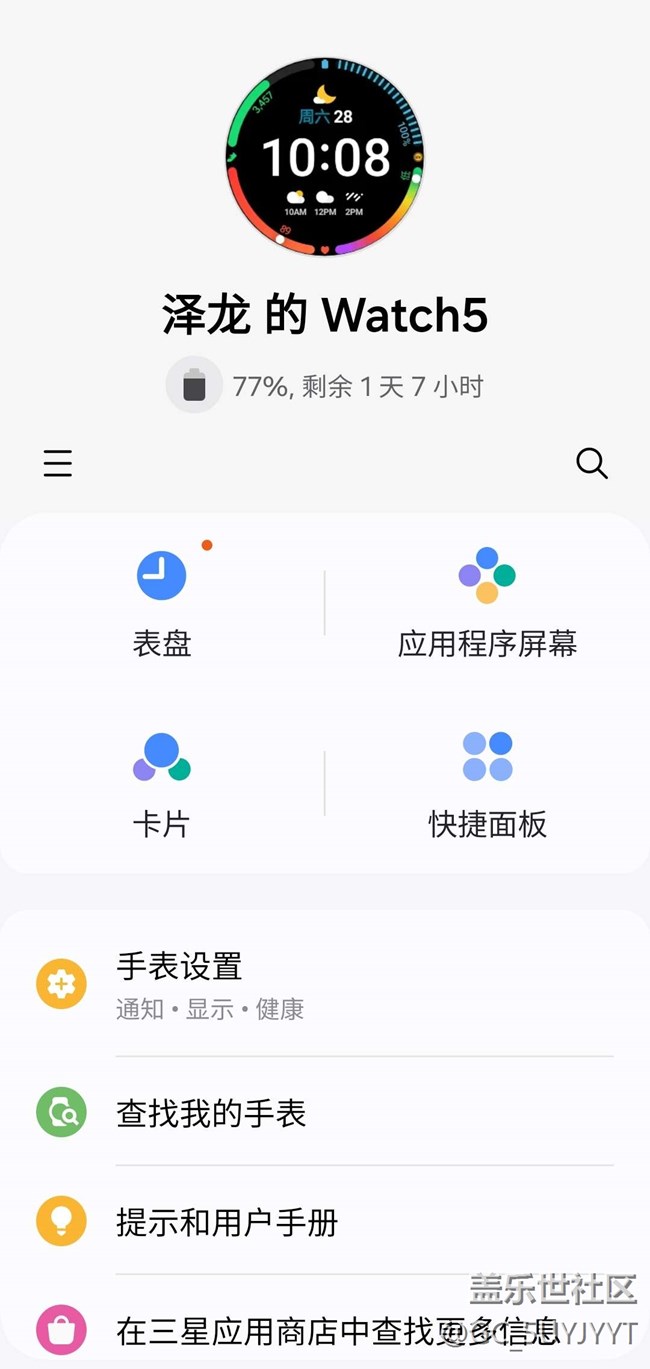Select 查找我的手表

(x=325, y=1113)
